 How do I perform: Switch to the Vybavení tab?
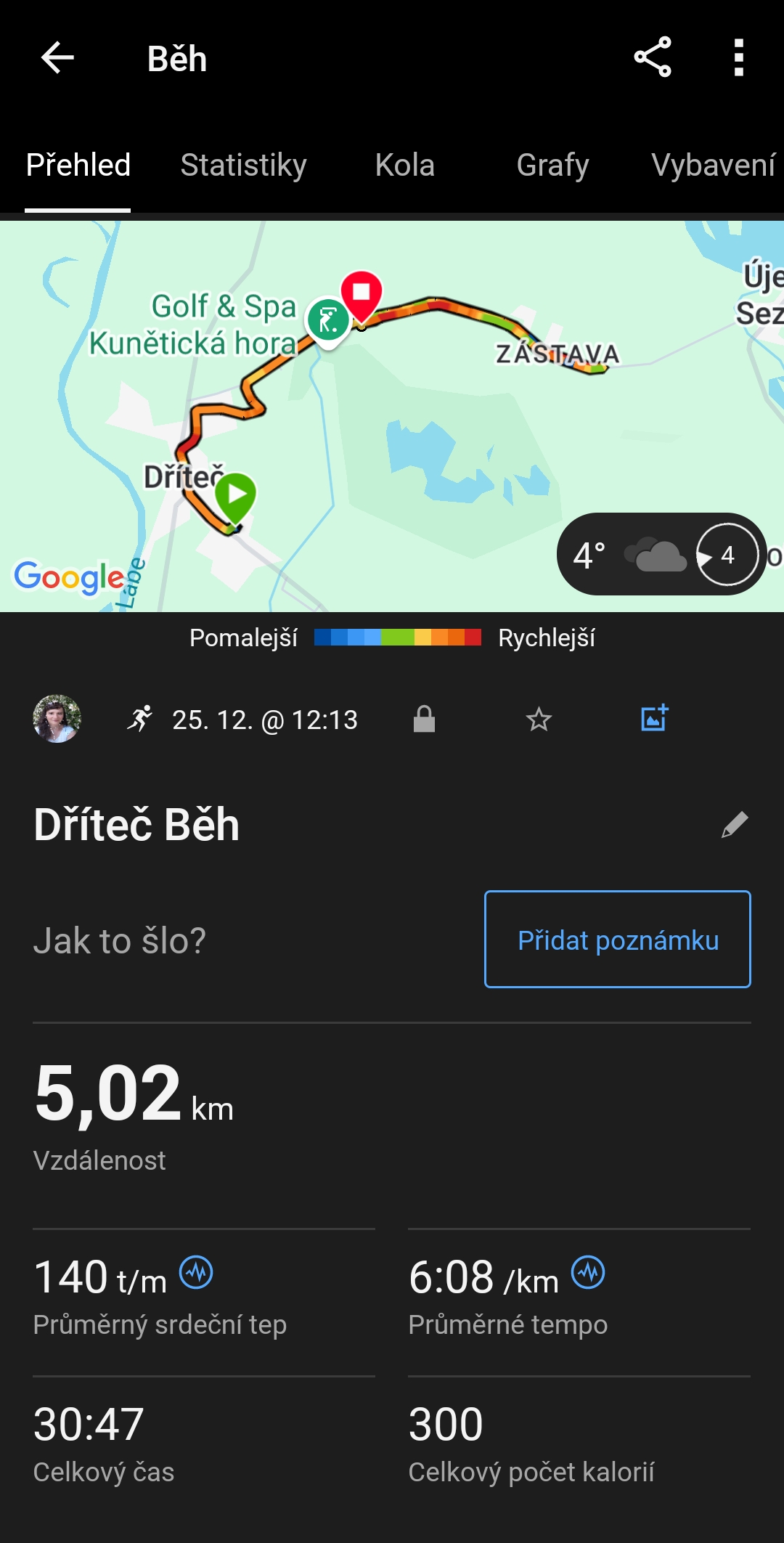pos(713,165)
